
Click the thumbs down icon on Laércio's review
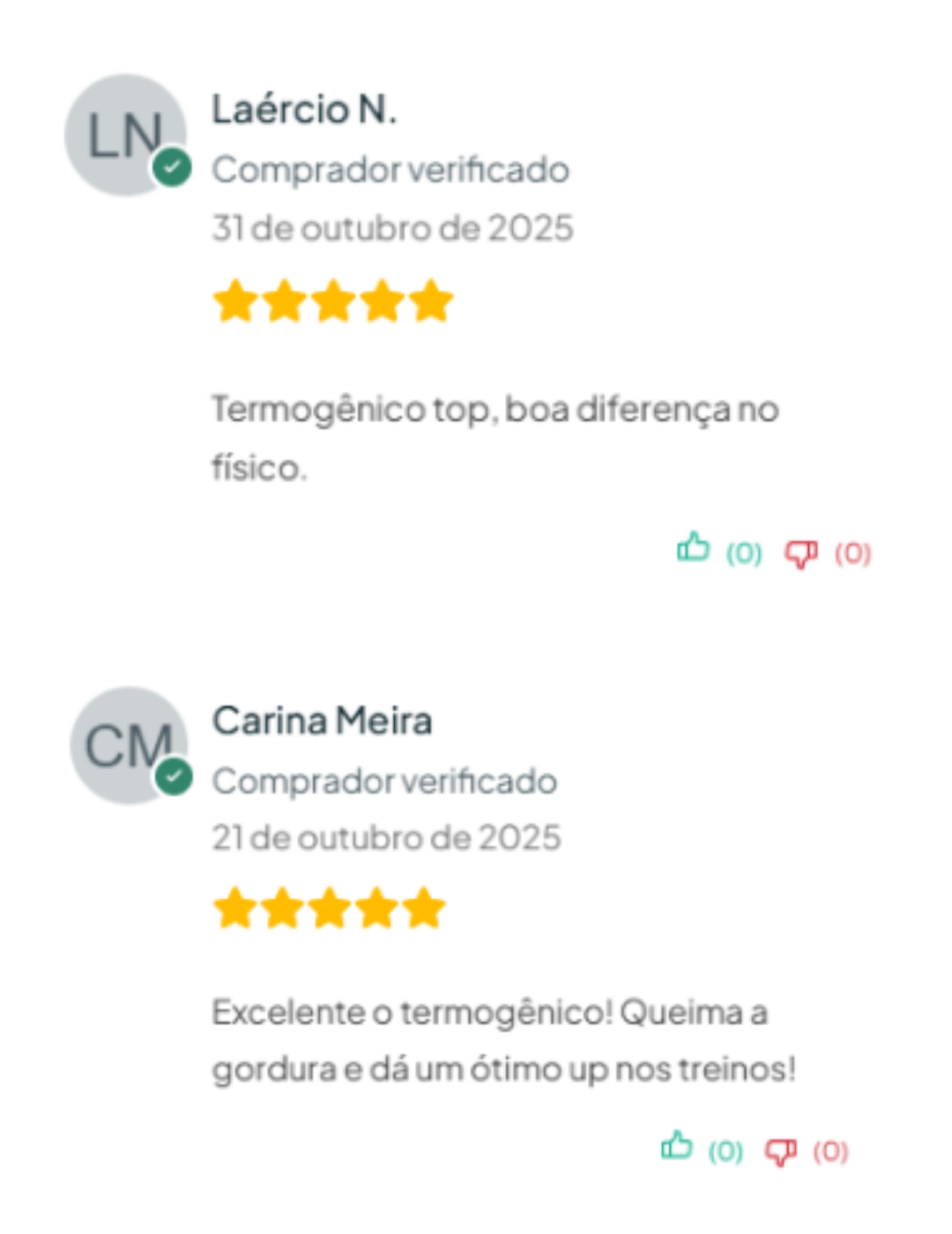(800, 554)
